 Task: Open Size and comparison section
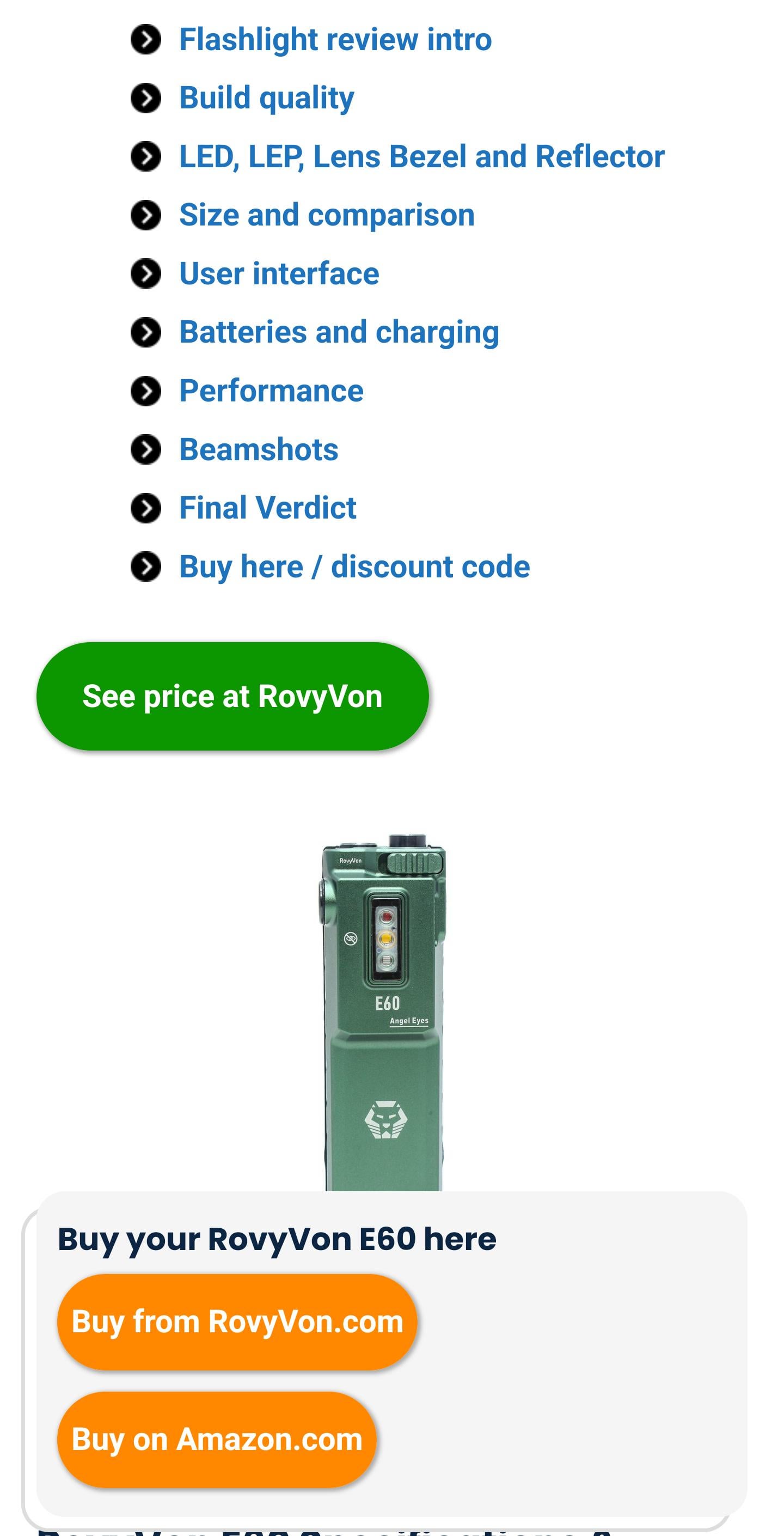327,215
